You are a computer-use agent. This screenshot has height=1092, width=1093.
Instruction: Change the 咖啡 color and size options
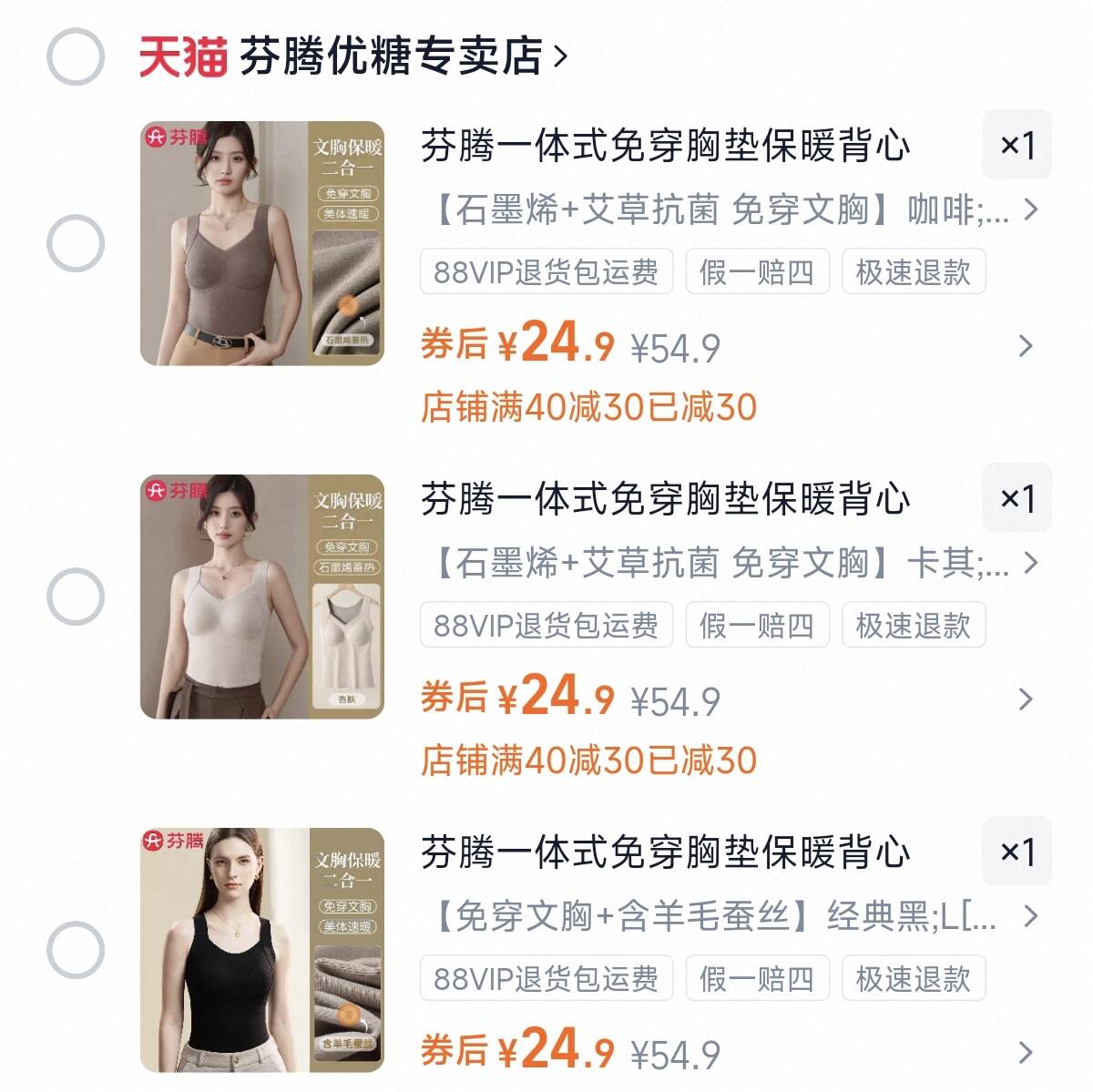[729, 210]
